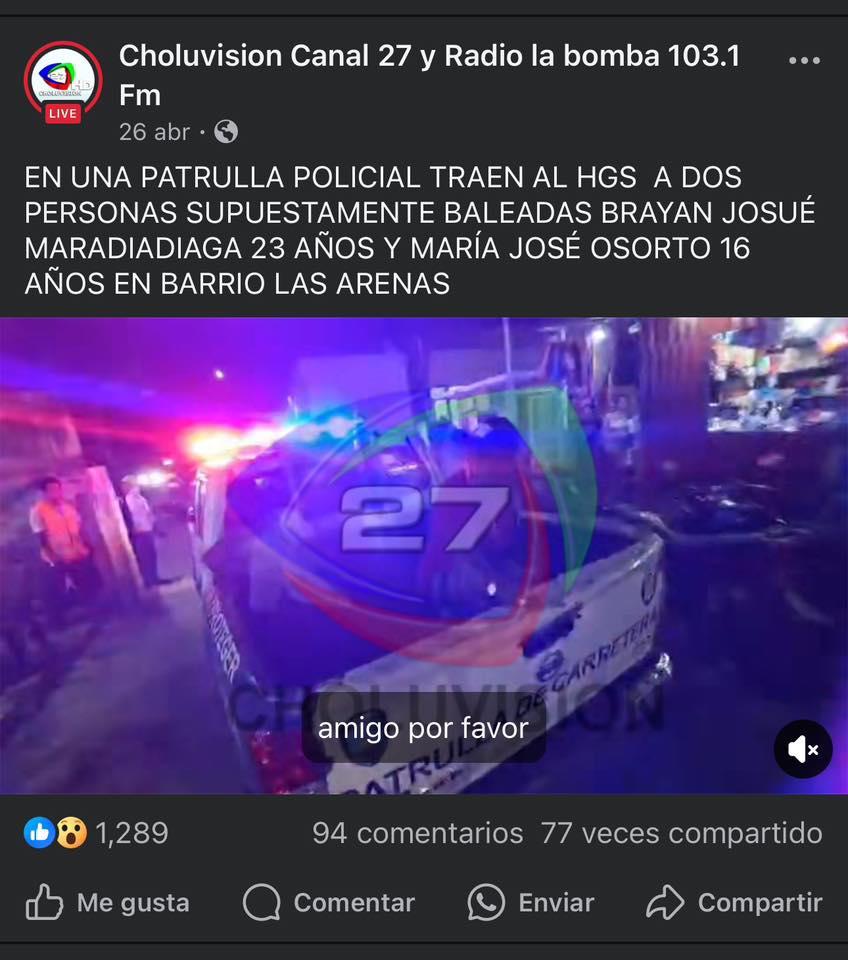The image size is (848, 960).
Task: See the 77 veces compartido list
Action: point(681,833)
